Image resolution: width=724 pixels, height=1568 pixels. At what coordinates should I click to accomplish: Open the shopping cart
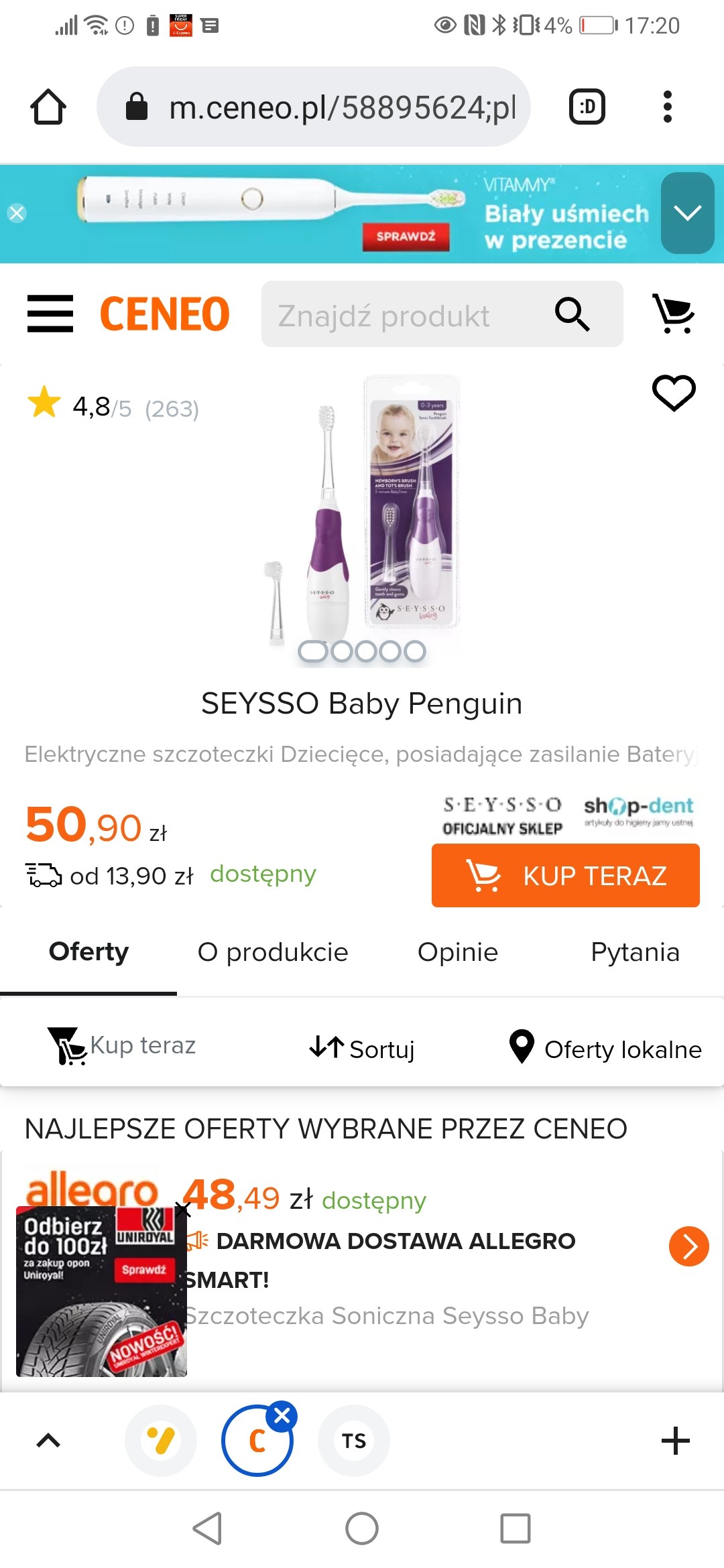tap(674, 314)
